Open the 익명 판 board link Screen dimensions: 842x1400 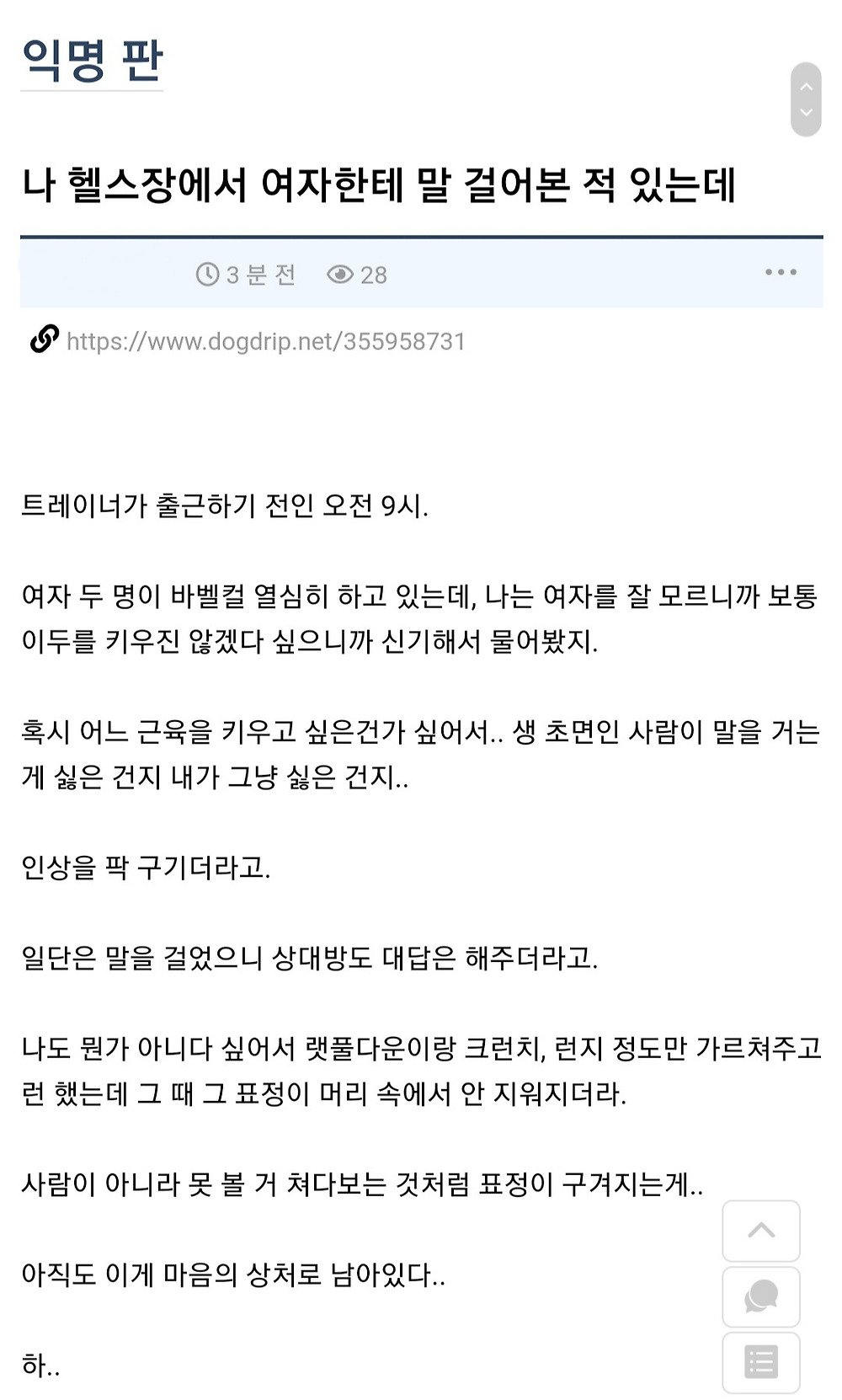92,61
